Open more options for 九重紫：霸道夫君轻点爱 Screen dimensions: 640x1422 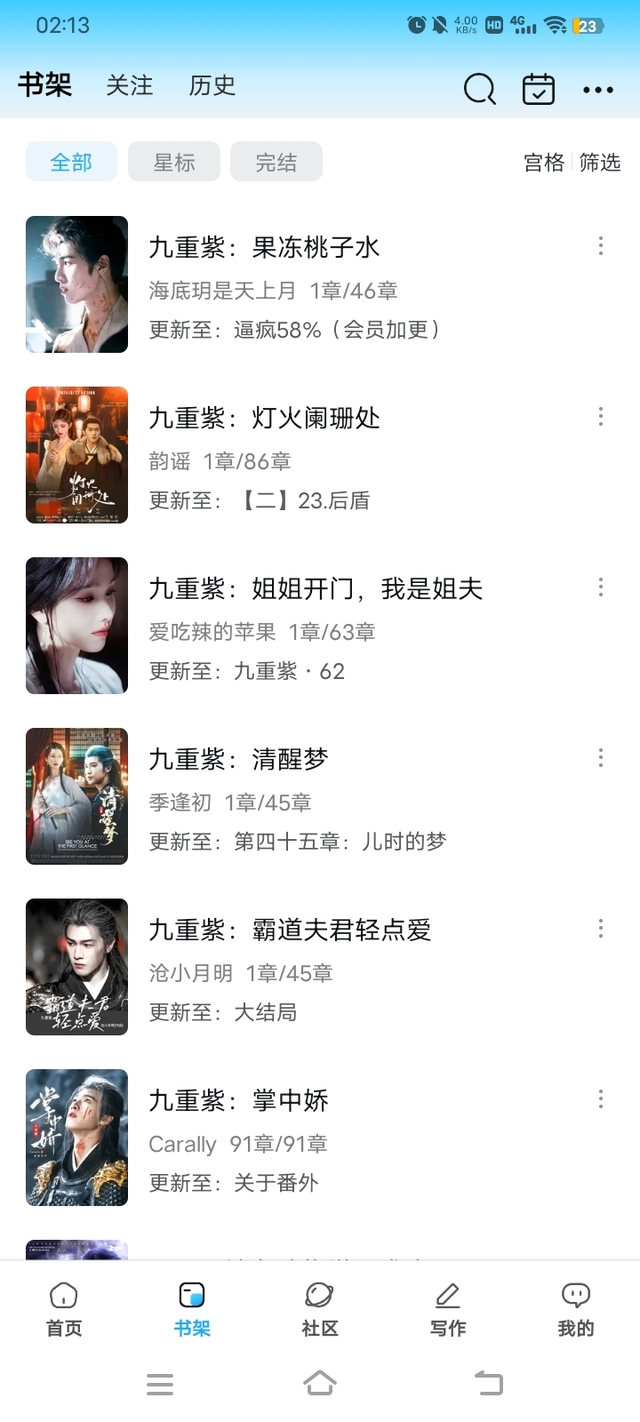pyautogui.click(x=601, y=929)
